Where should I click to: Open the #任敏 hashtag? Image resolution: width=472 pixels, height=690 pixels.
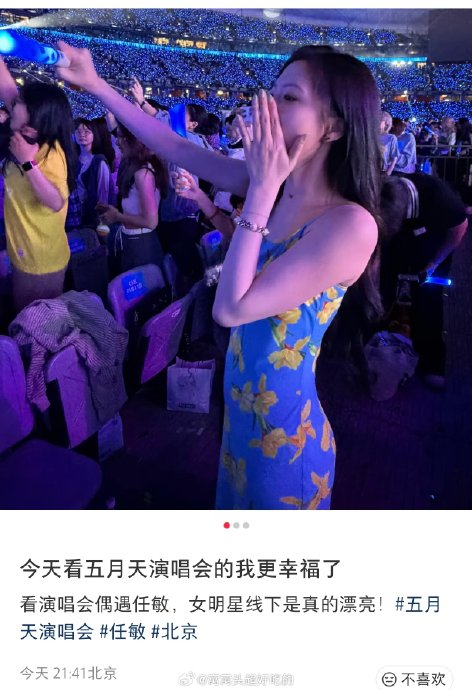tap(123, 631)
